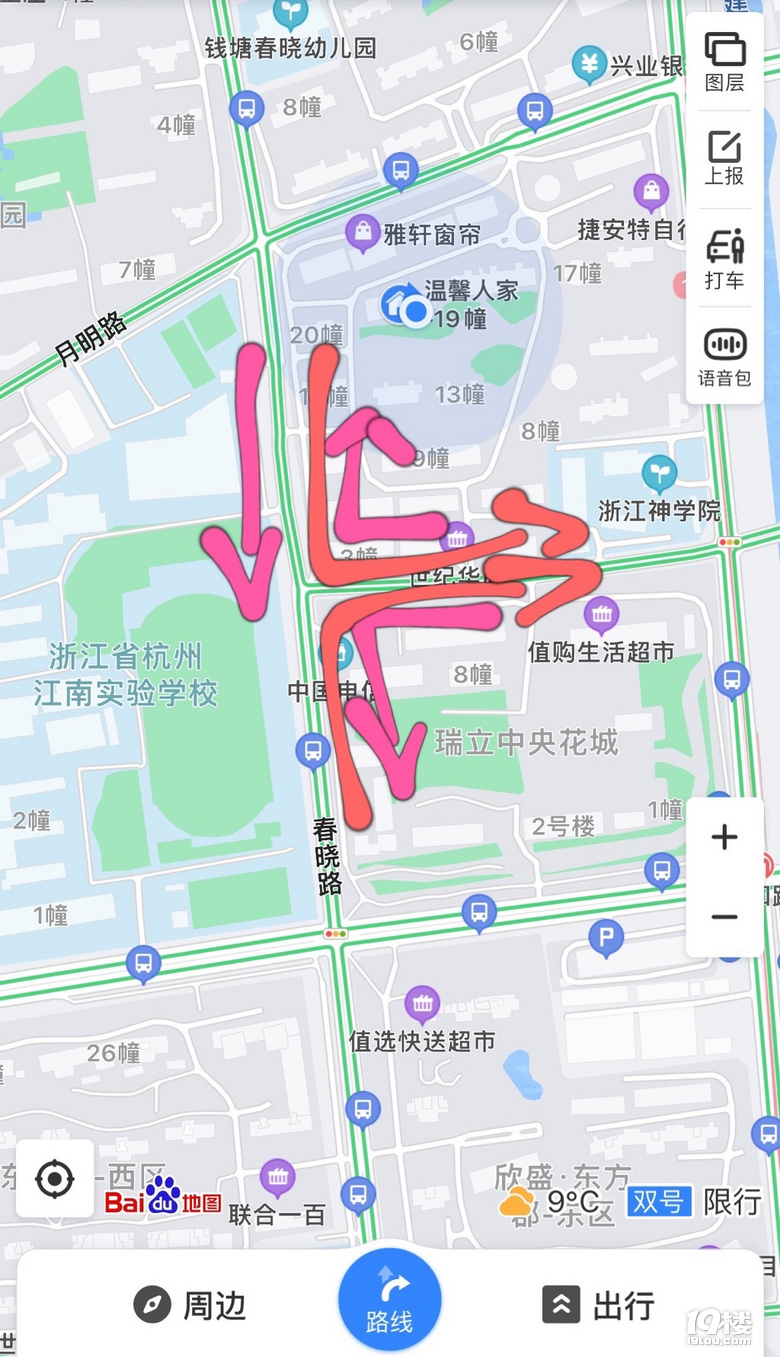Open the 周边 nearby tab
The width and height of the screenshot is (780, 1357).
(190, 1305)
